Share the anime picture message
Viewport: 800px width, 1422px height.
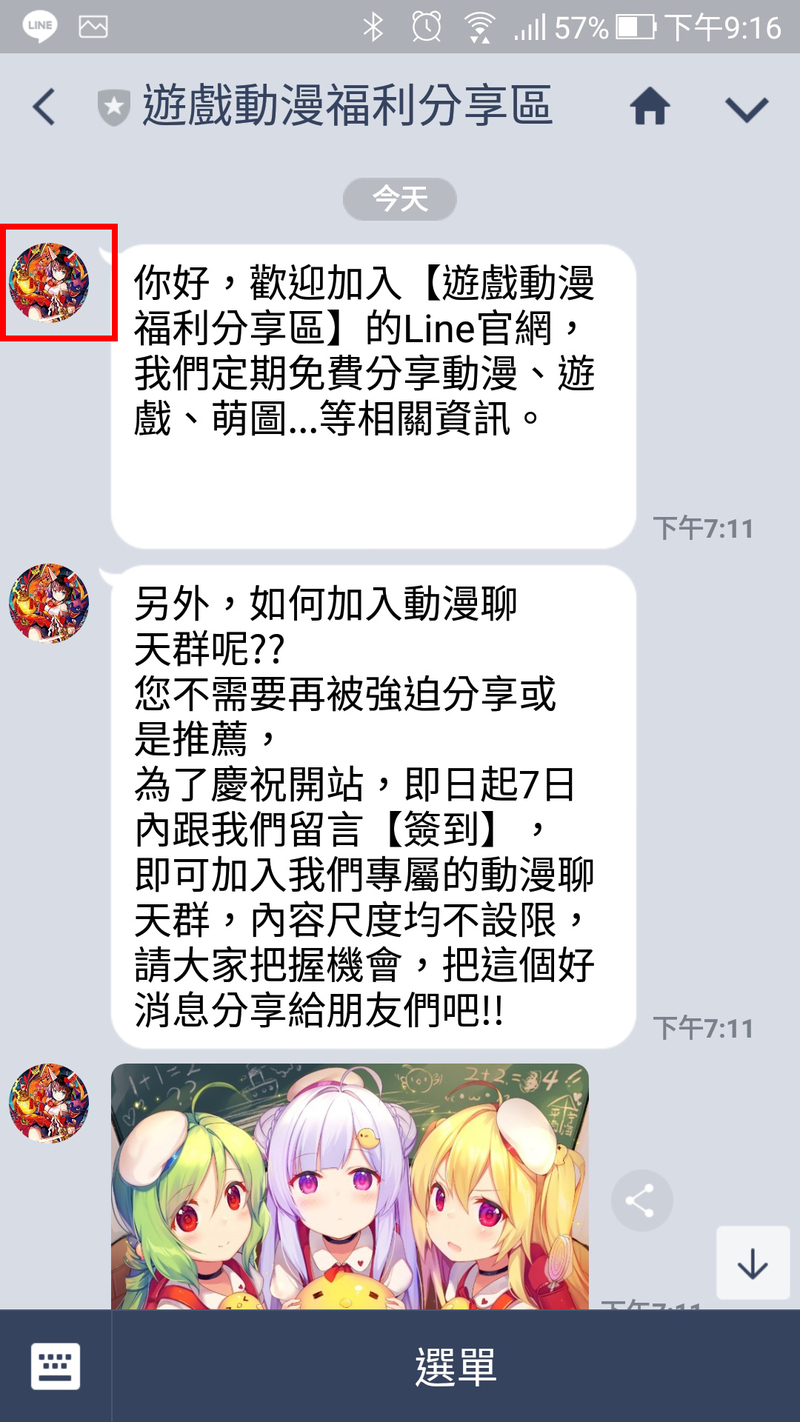(x=641, y=1200)
